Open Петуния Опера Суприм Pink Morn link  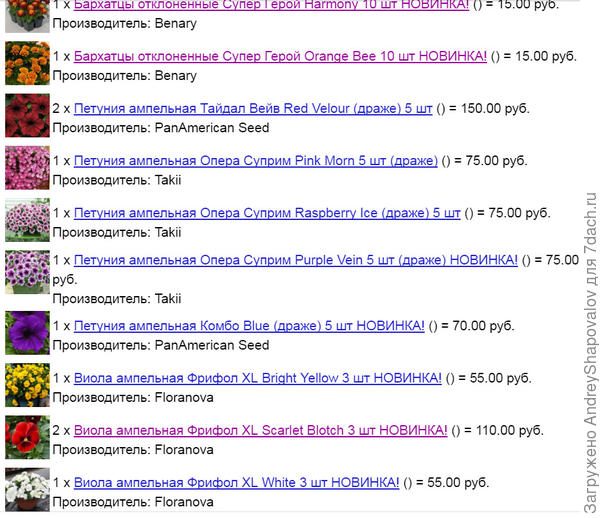[255, 161]
